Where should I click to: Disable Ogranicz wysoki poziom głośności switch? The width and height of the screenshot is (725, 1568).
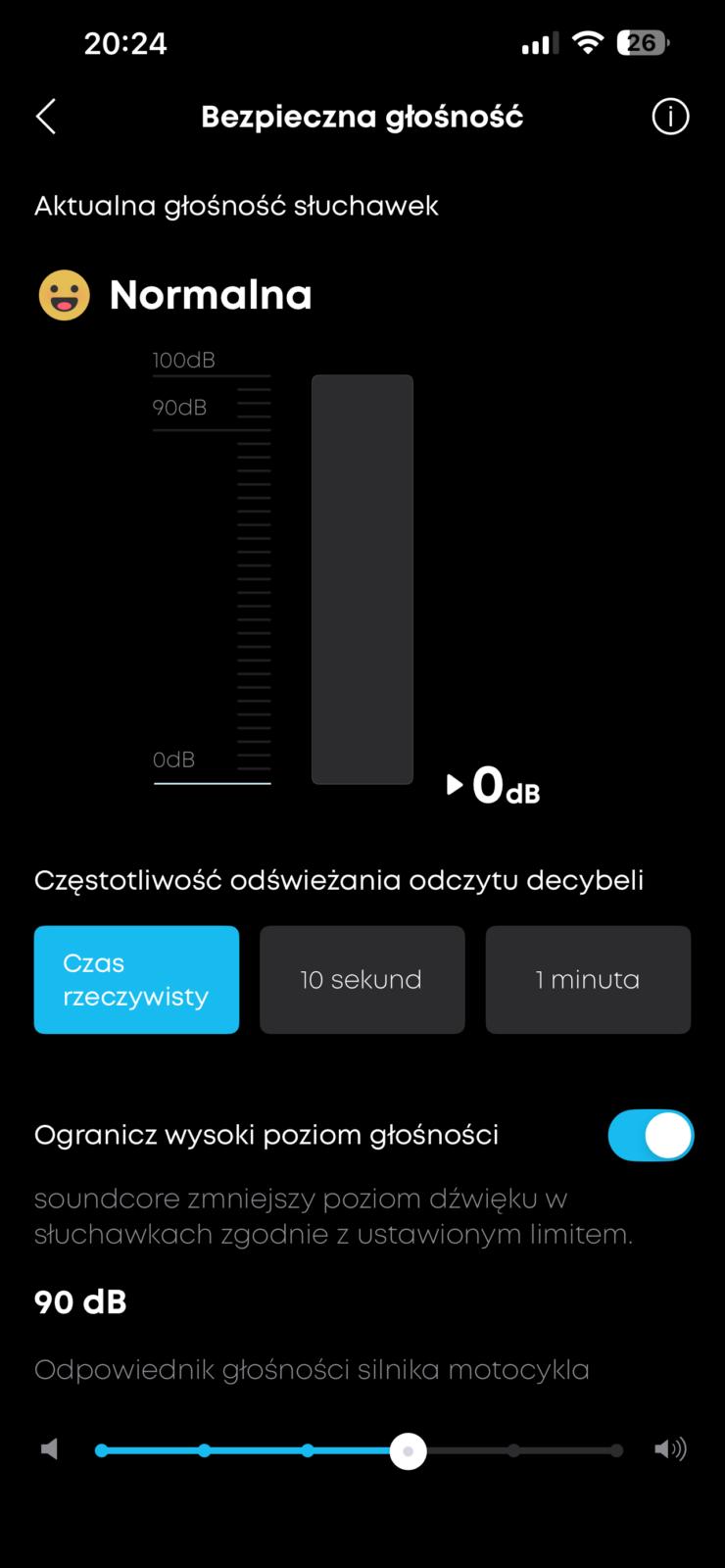650,1135
